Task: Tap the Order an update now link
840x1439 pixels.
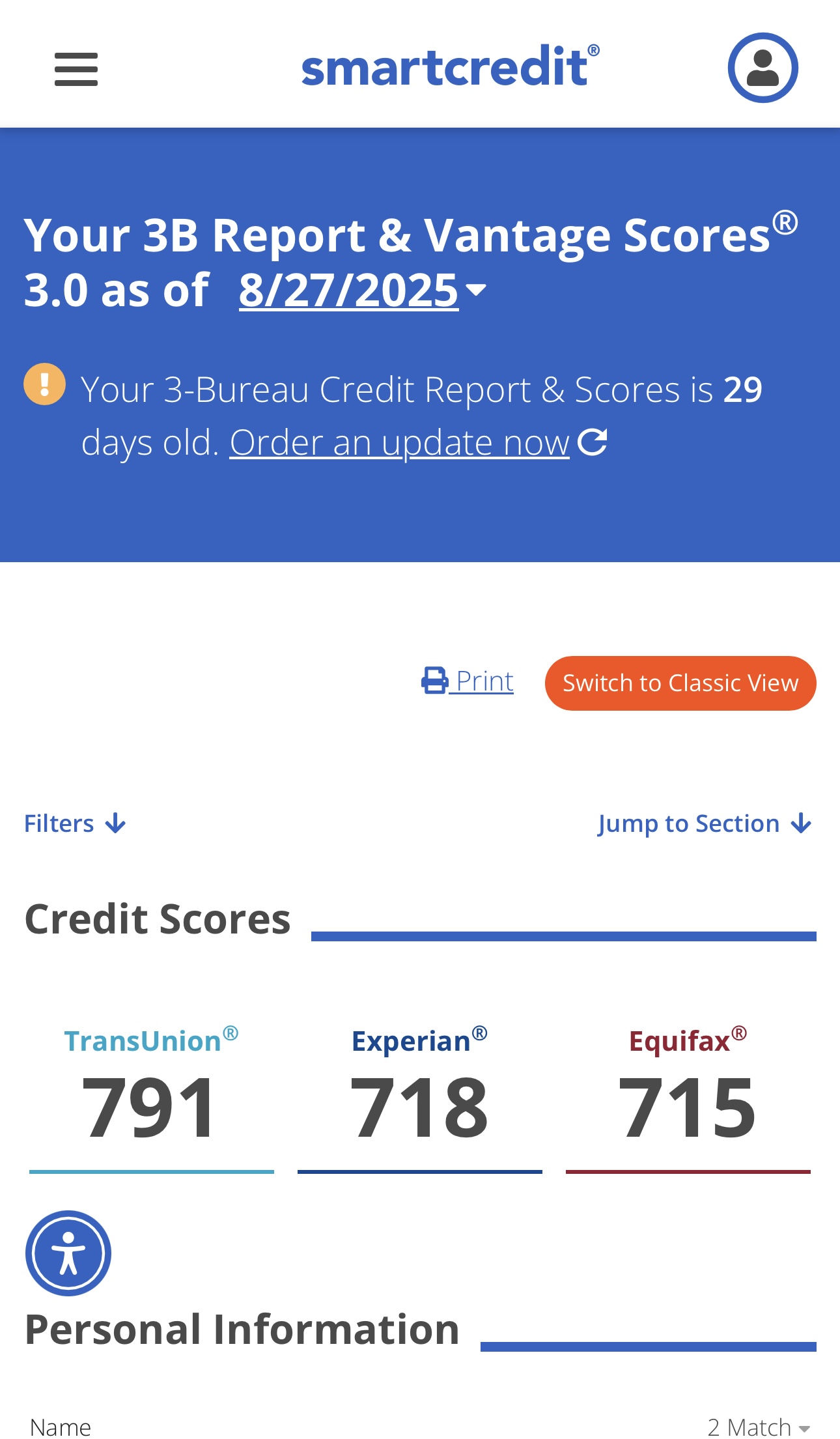Action: [400, 443]
